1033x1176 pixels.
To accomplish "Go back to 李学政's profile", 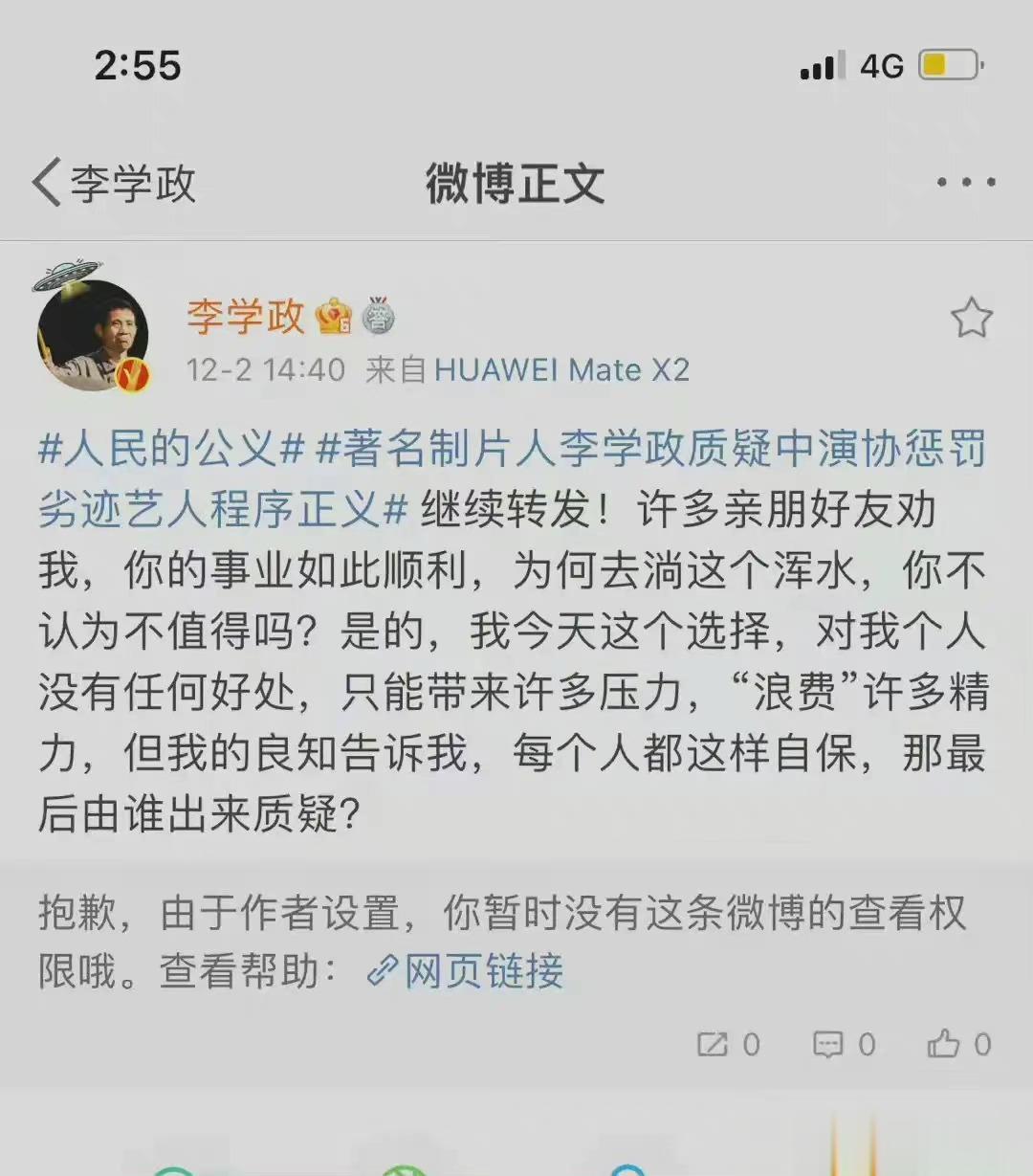I will 113,183.
